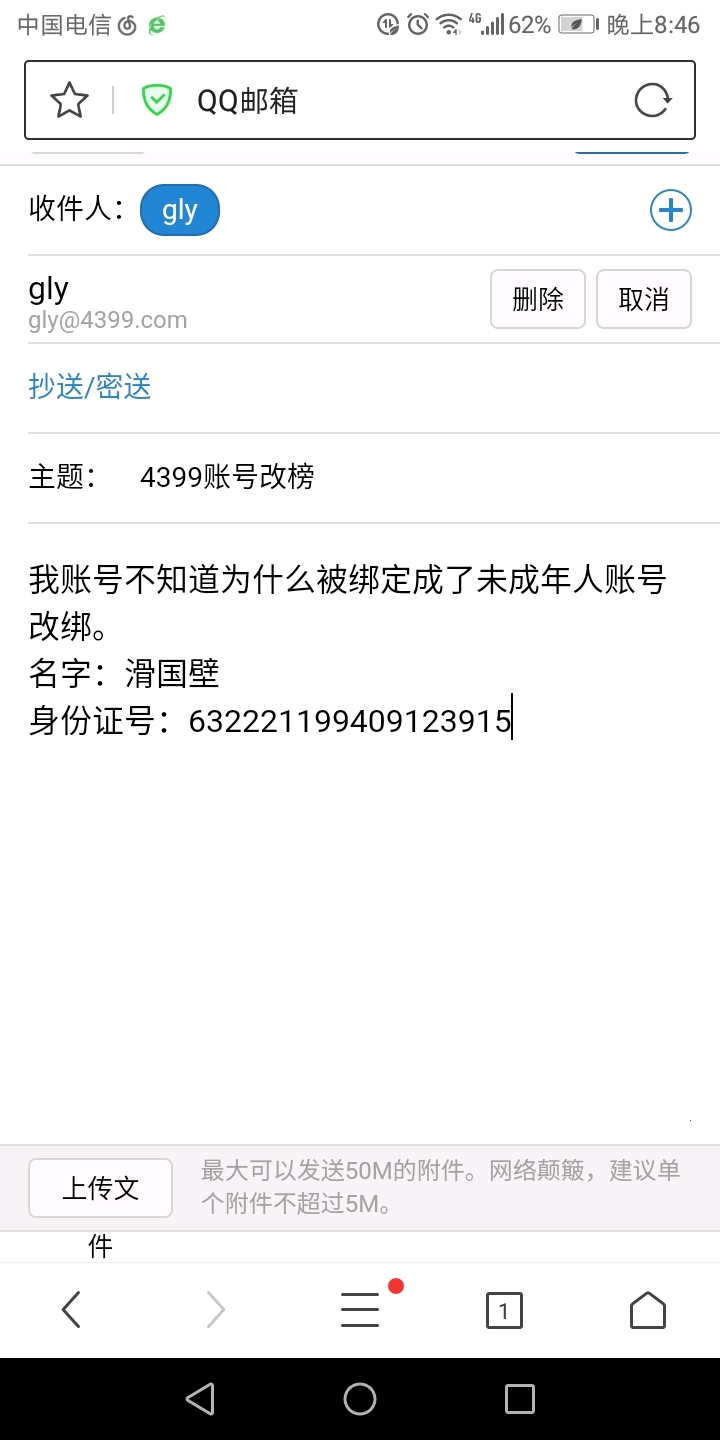Tap the home icon in the browser toolbar

click(647, 1309)
